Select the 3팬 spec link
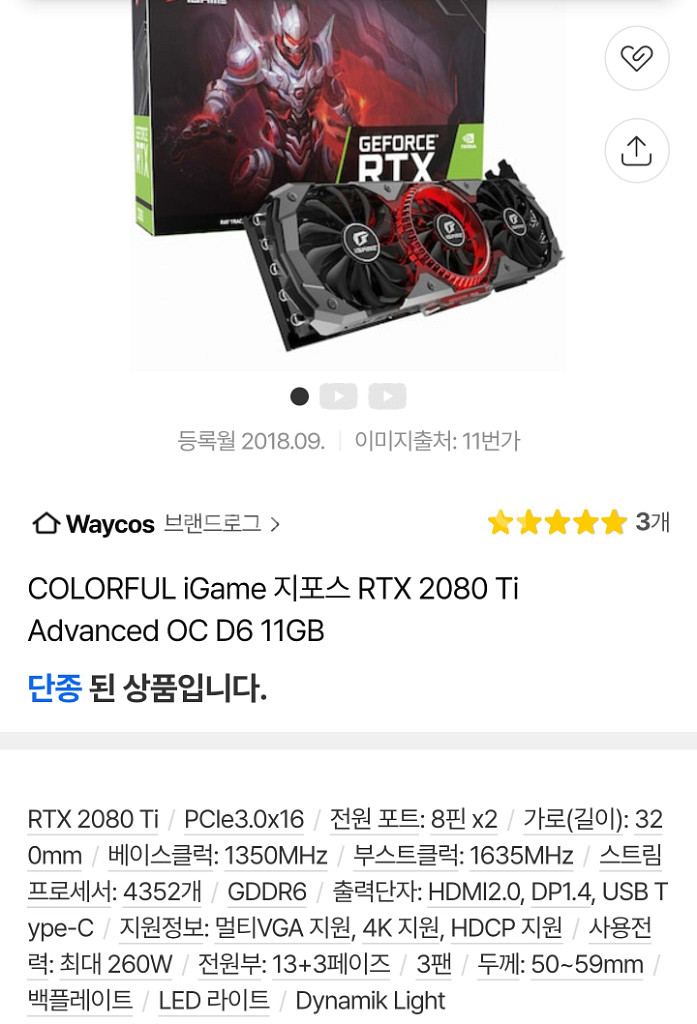This screenshot has height=1024, width=697. [434, 964]
